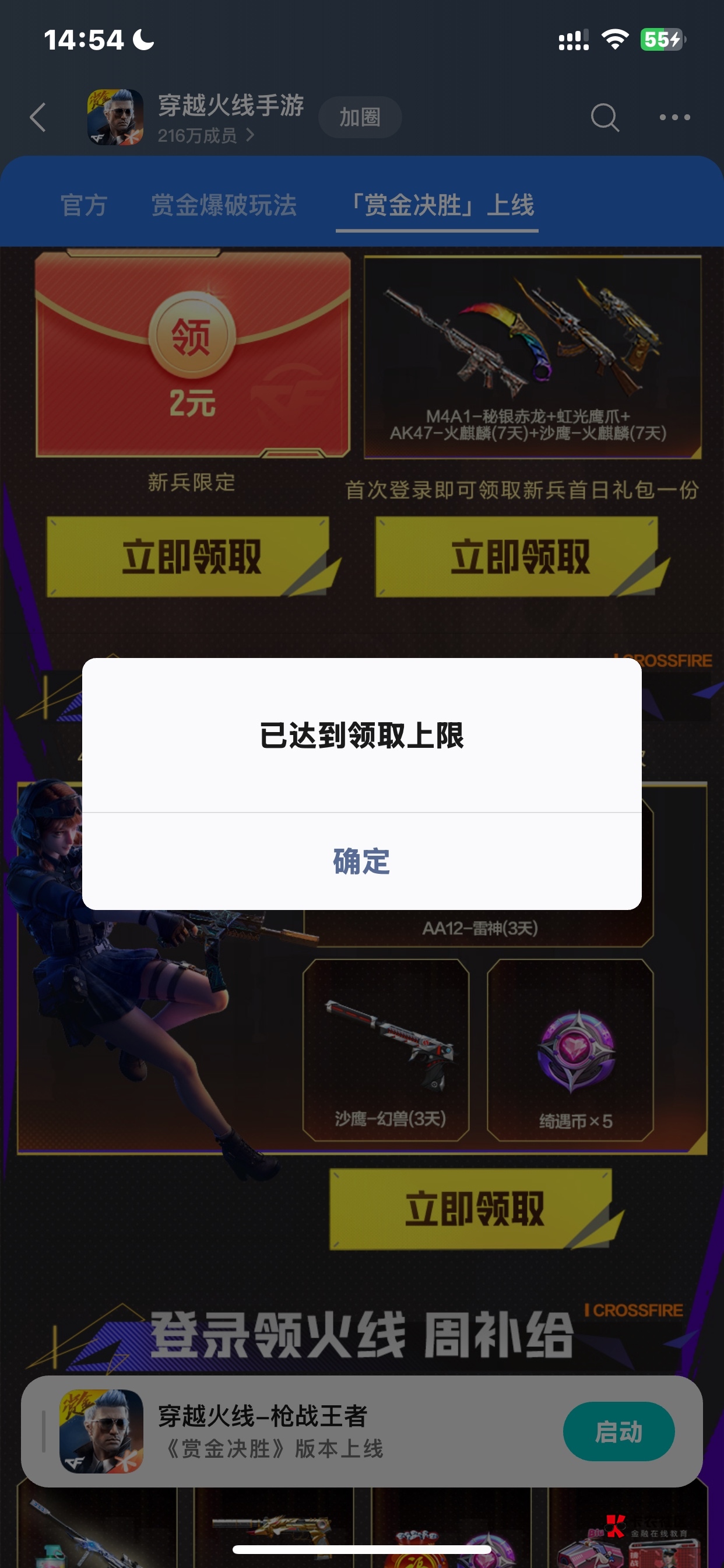724x1568 pixels.
Task: Go back with the arrow icon
Action: pos(38,117)
